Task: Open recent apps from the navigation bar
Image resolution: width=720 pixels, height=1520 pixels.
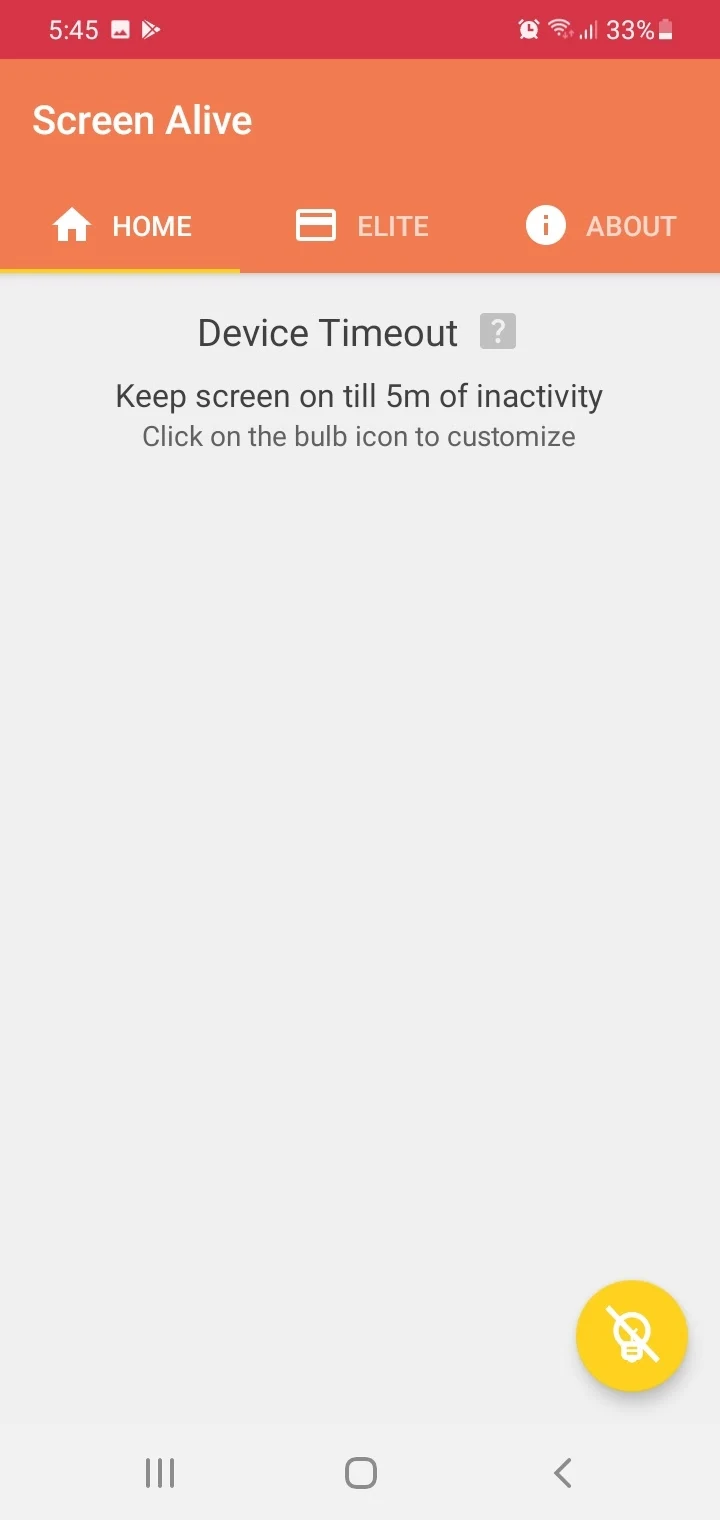Action: (160, 1473)
